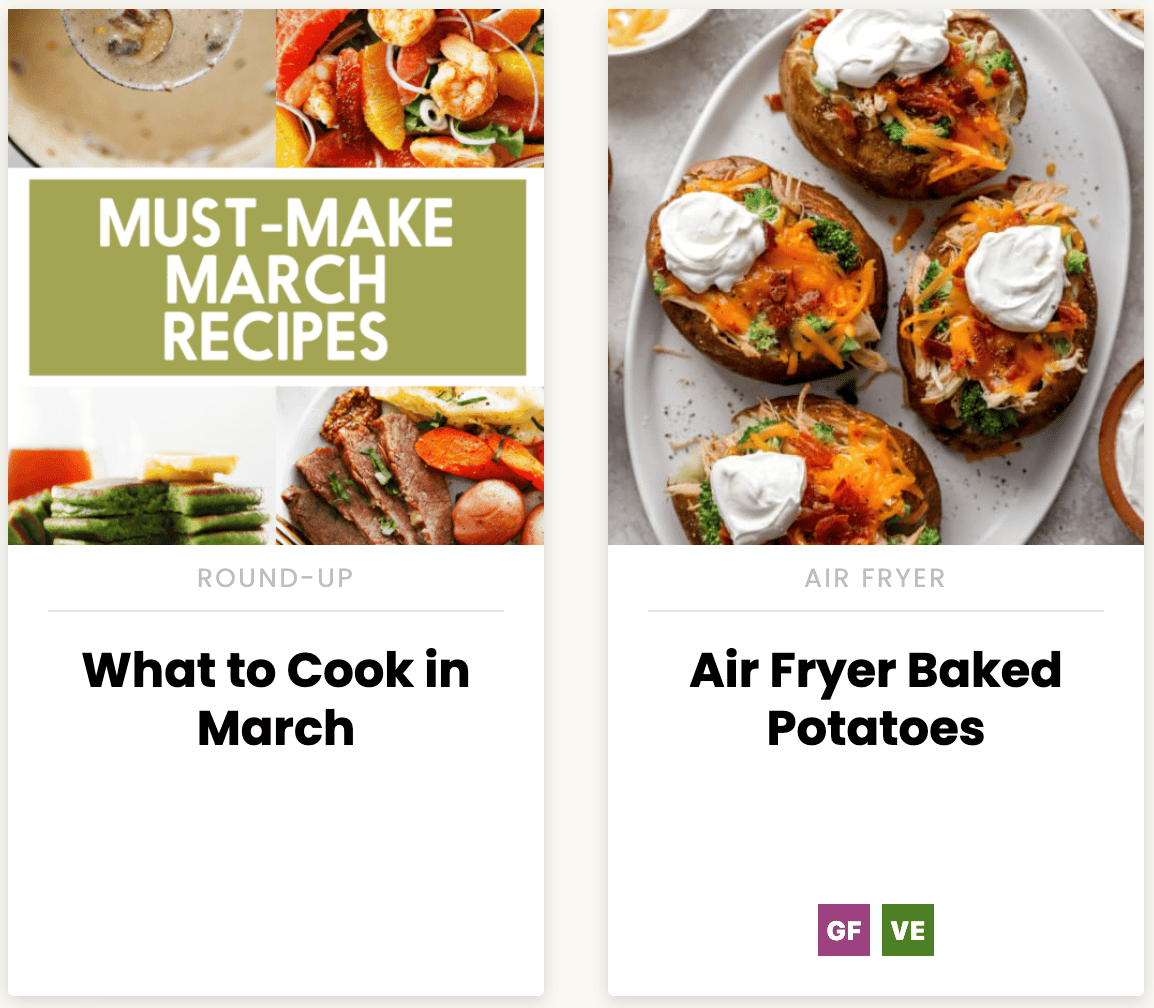This screenshot has height=1008, width=1154.
Task: Open the What to Cook in March article
Action: (x=276, y=698)
